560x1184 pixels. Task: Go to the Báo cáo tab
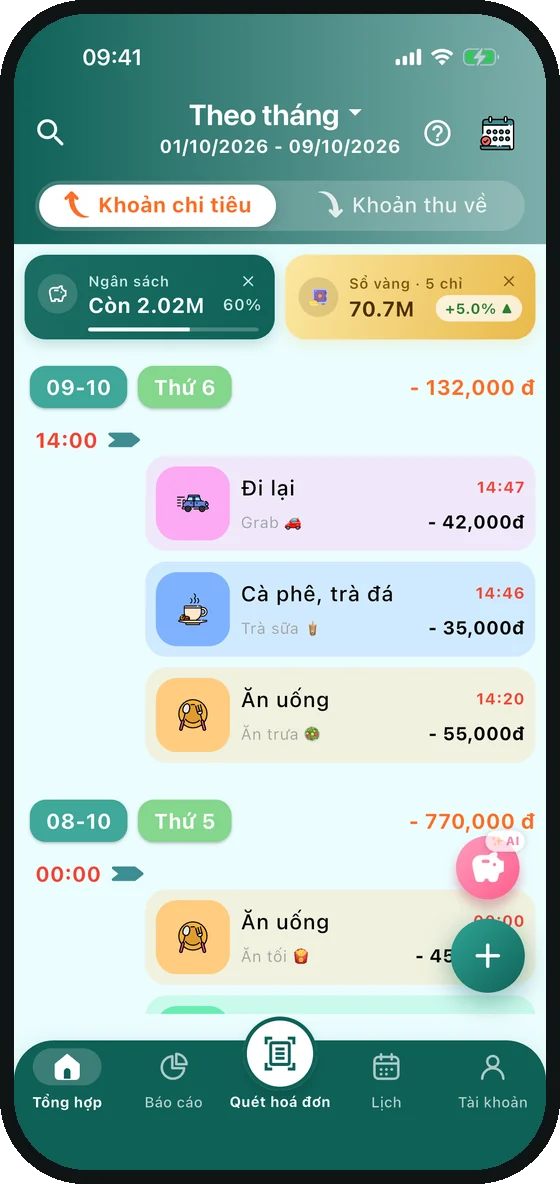[x=174, y=1081]
